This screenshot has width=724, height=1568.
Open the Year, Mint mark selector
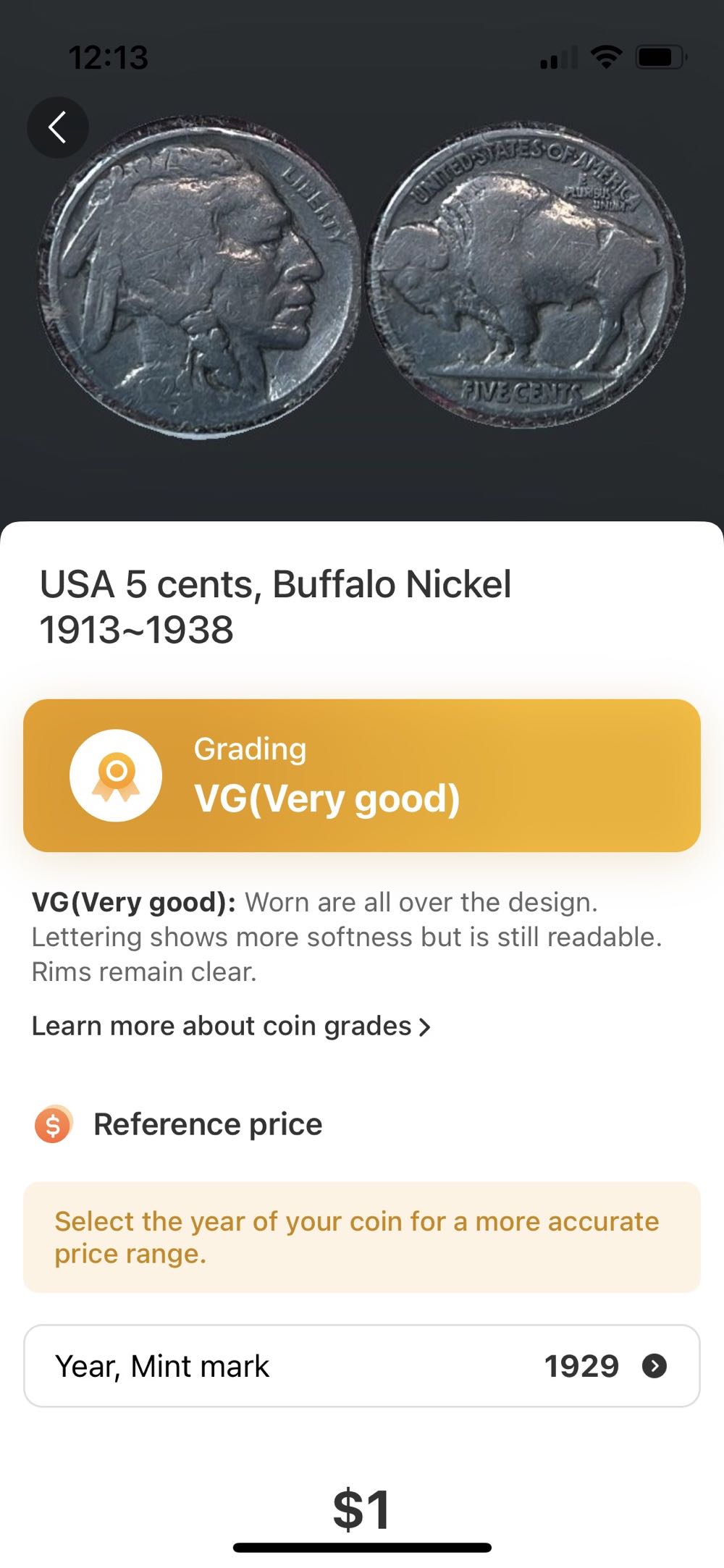tap(362, 1366)
